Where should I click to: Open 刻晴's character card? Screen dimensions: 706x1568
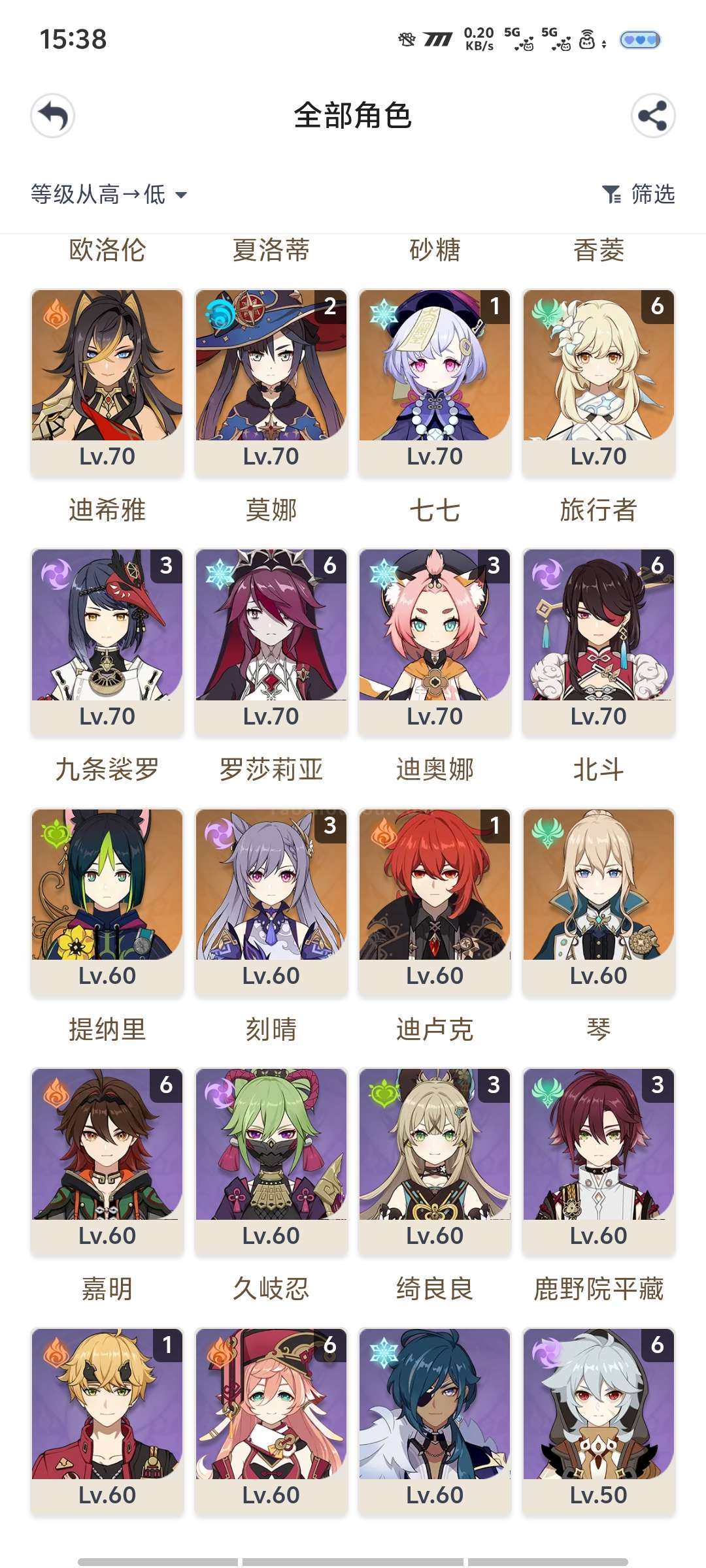pos(271,902)
